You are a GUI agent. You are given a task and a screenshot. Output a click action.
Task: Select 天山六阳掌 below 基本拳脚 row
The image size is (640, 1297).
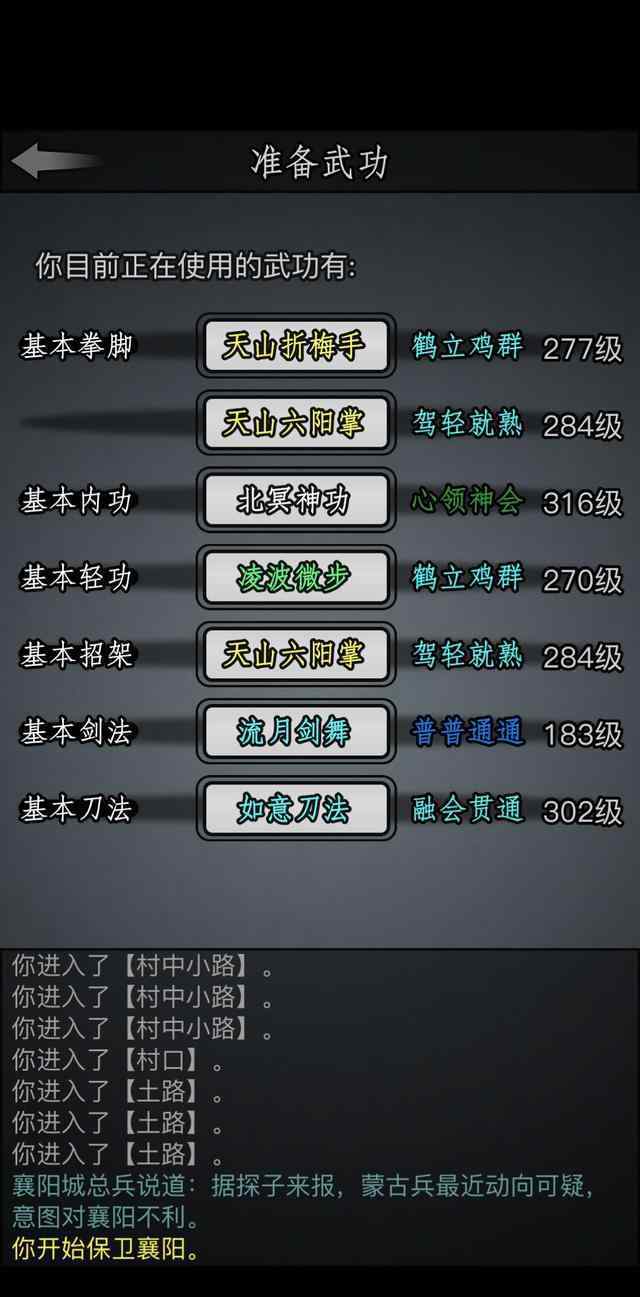click(x=295, y=423)
